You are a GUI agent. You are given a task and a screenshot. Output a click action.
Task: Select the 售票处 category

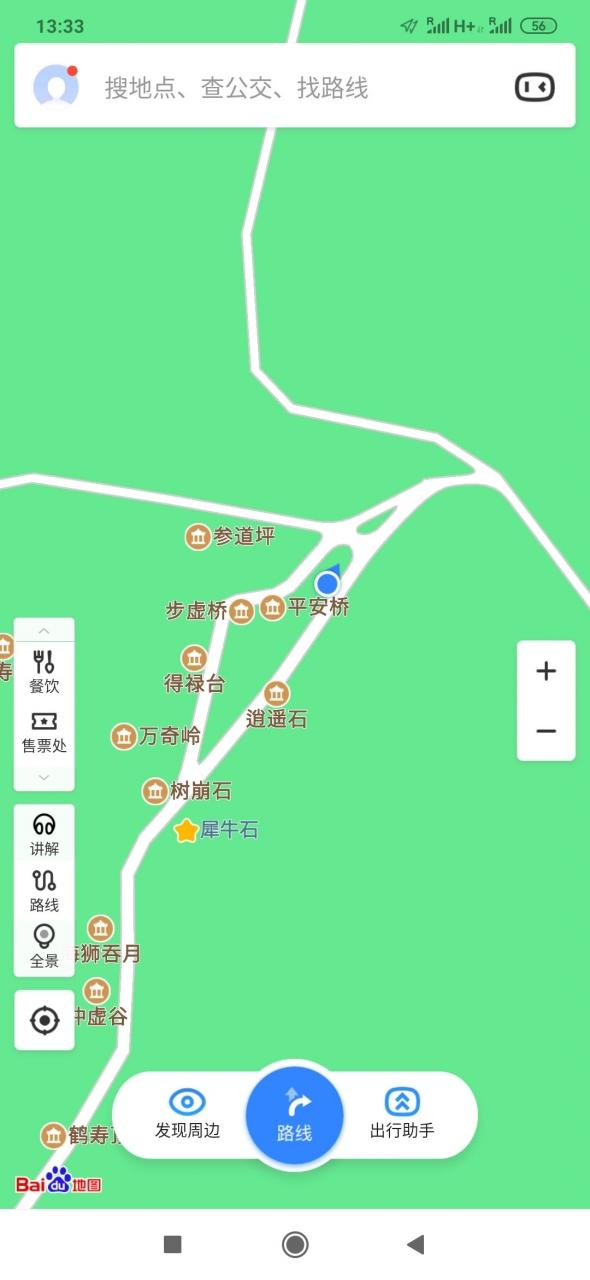pos(44,733)
